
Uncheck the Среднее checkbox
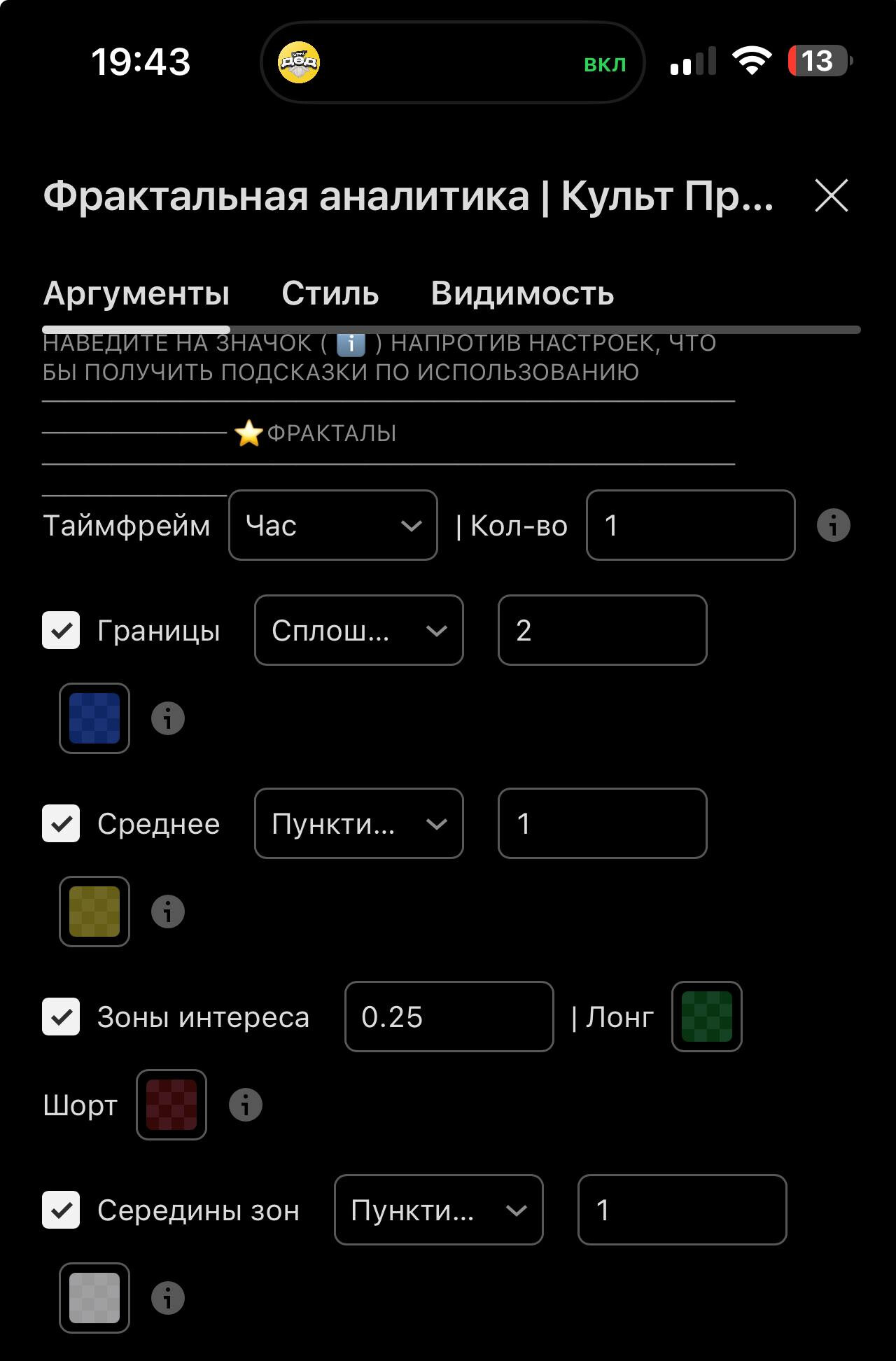61,823
